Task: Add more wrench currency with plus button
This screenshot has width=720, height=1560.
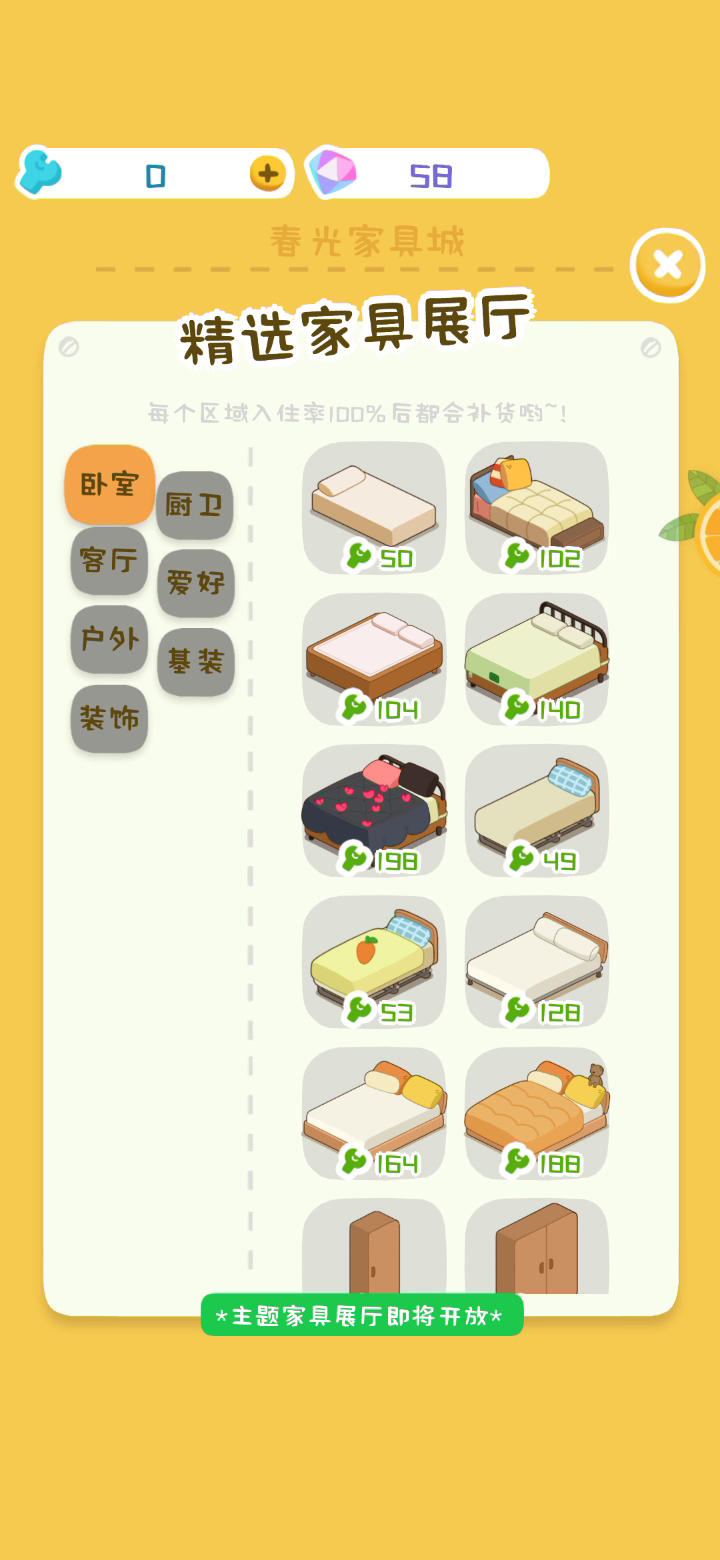Action: pos(267,174)
